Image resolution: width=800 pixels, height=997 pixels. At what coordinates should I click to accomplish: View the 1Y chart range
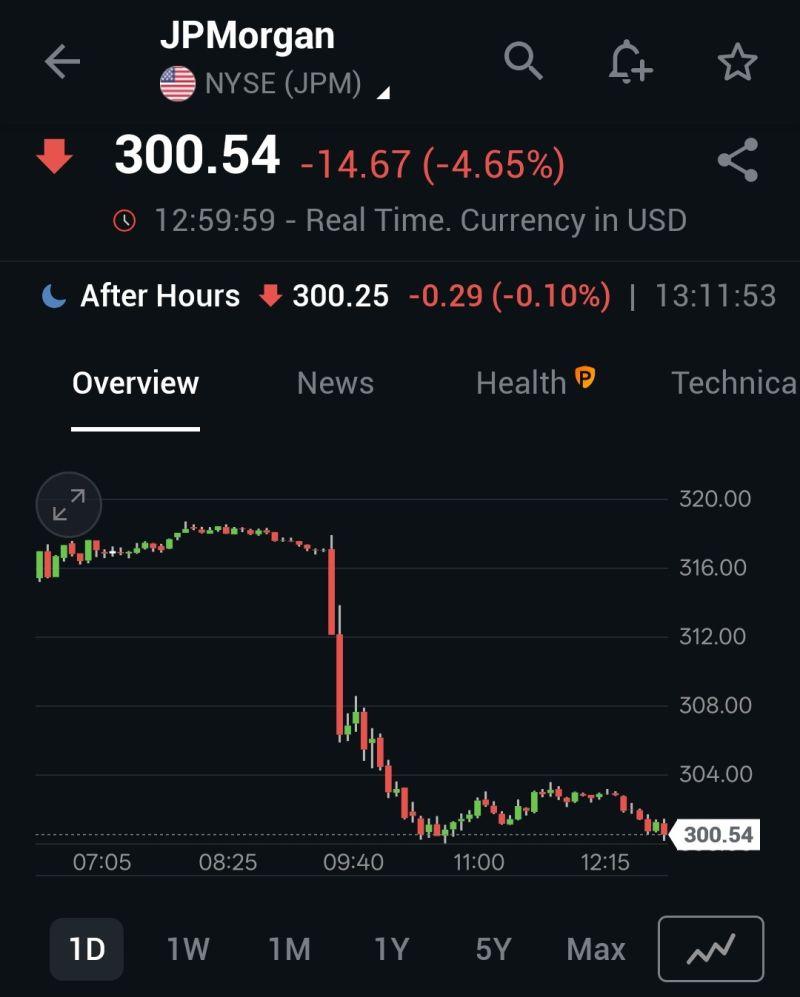[392, 949]
